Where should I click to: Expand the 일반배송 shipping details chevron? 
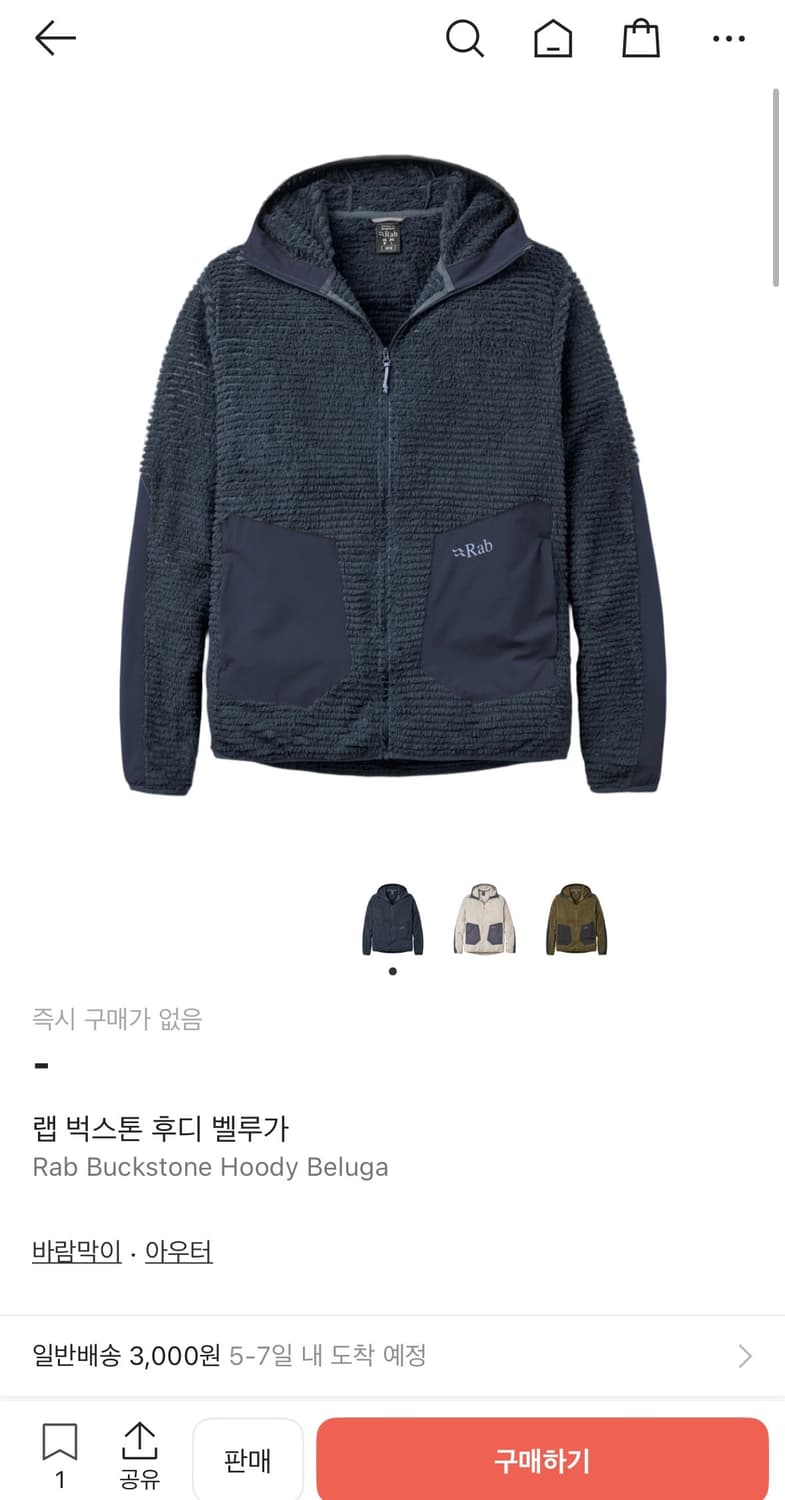(x=744, y=1356)
